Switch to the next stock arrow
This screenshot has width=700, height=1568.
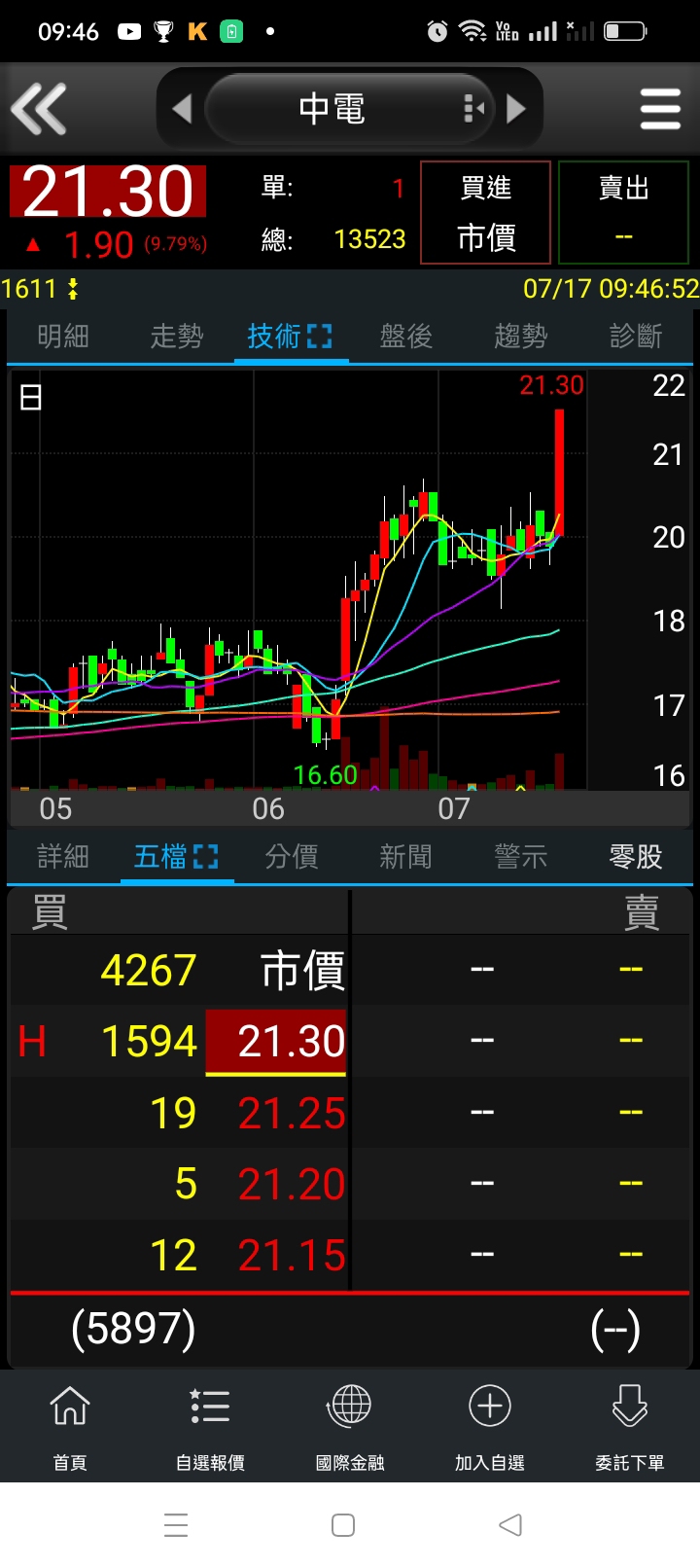(516, 108)
